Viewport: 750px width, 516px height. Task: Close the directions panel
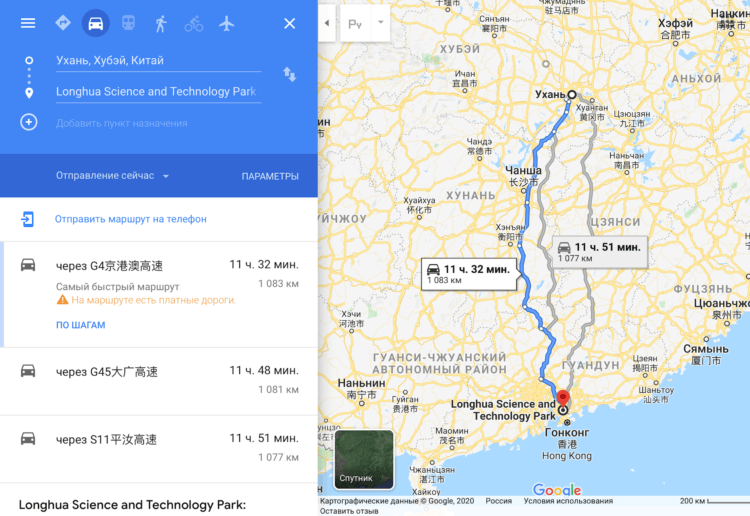coord(290,23)
